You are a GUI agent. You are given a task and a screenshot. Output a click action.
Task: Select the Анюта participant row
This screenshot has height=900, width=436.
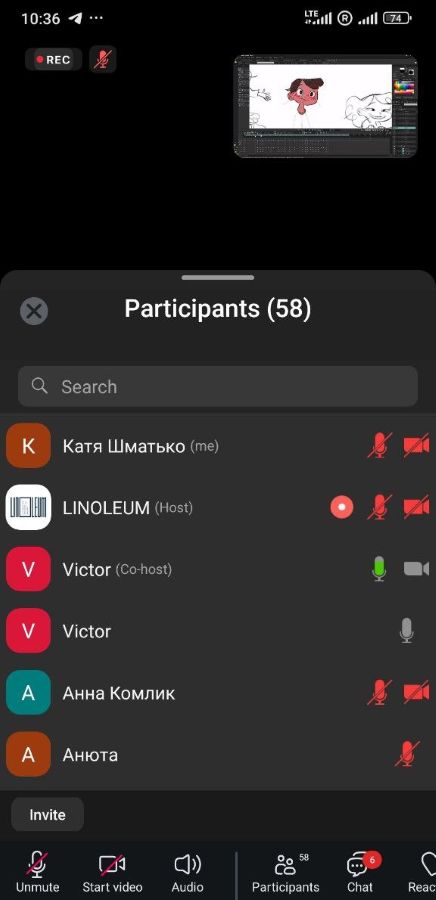pyautogui.click(x=218, y=755)
